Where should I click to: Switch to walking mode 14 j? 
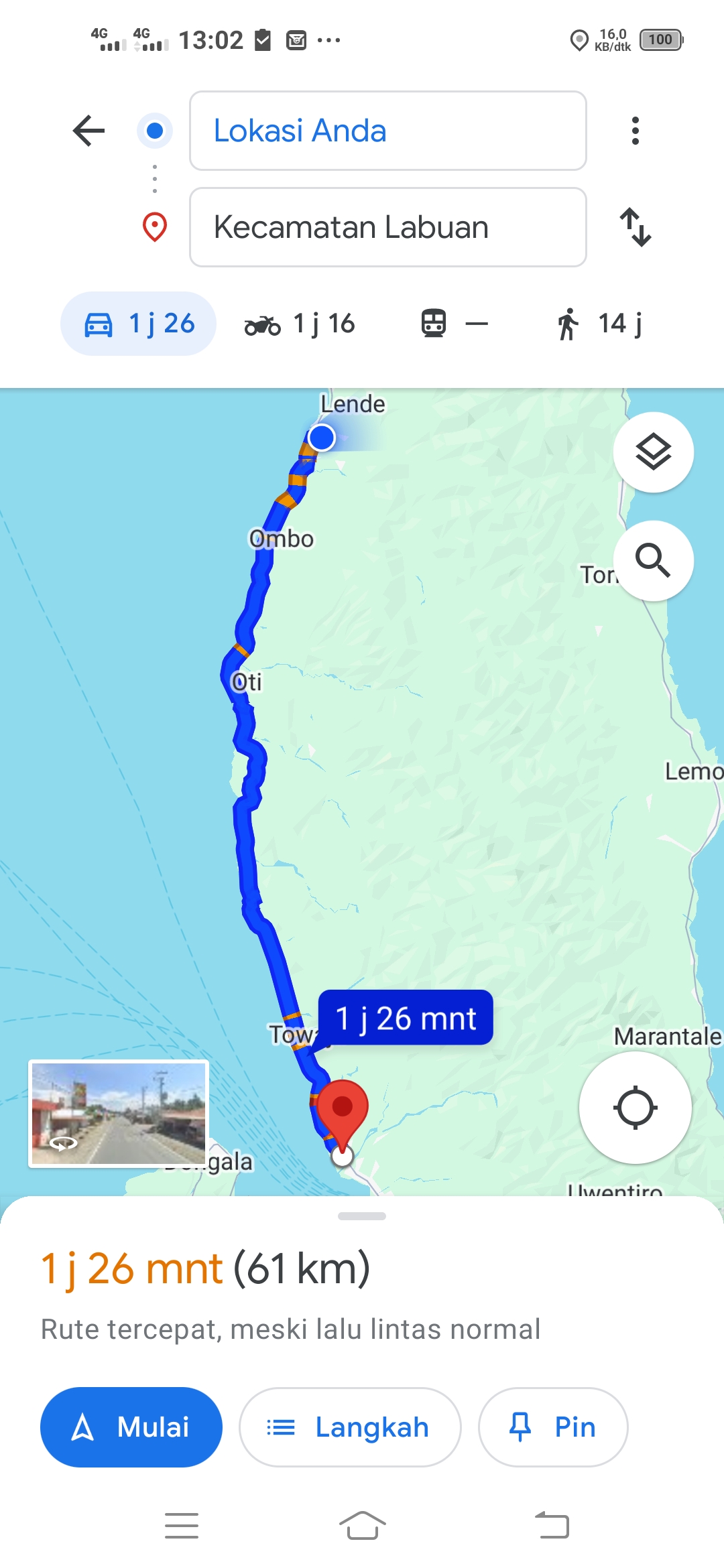(599, 324)
